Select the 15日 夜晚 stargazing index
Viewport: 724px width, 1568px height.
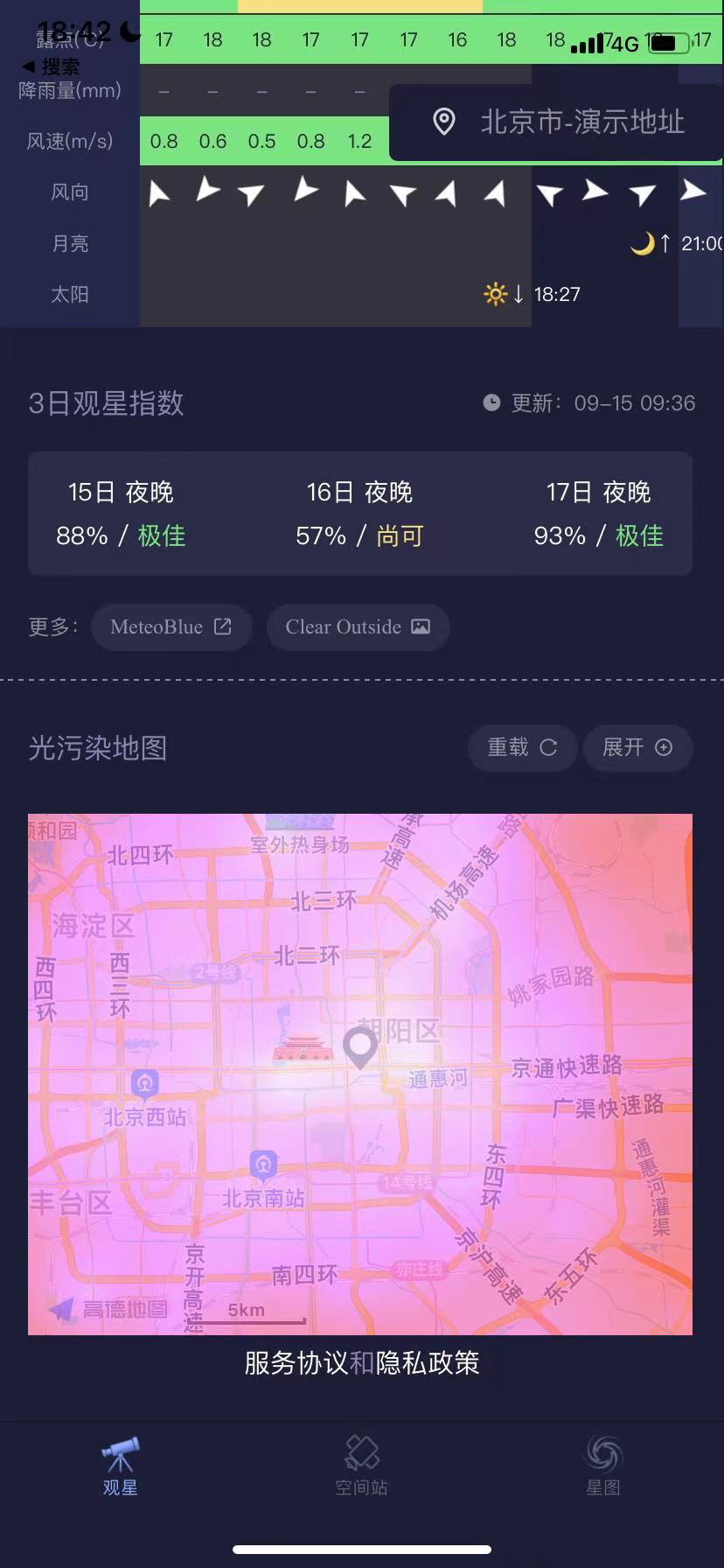click(121, 514)
